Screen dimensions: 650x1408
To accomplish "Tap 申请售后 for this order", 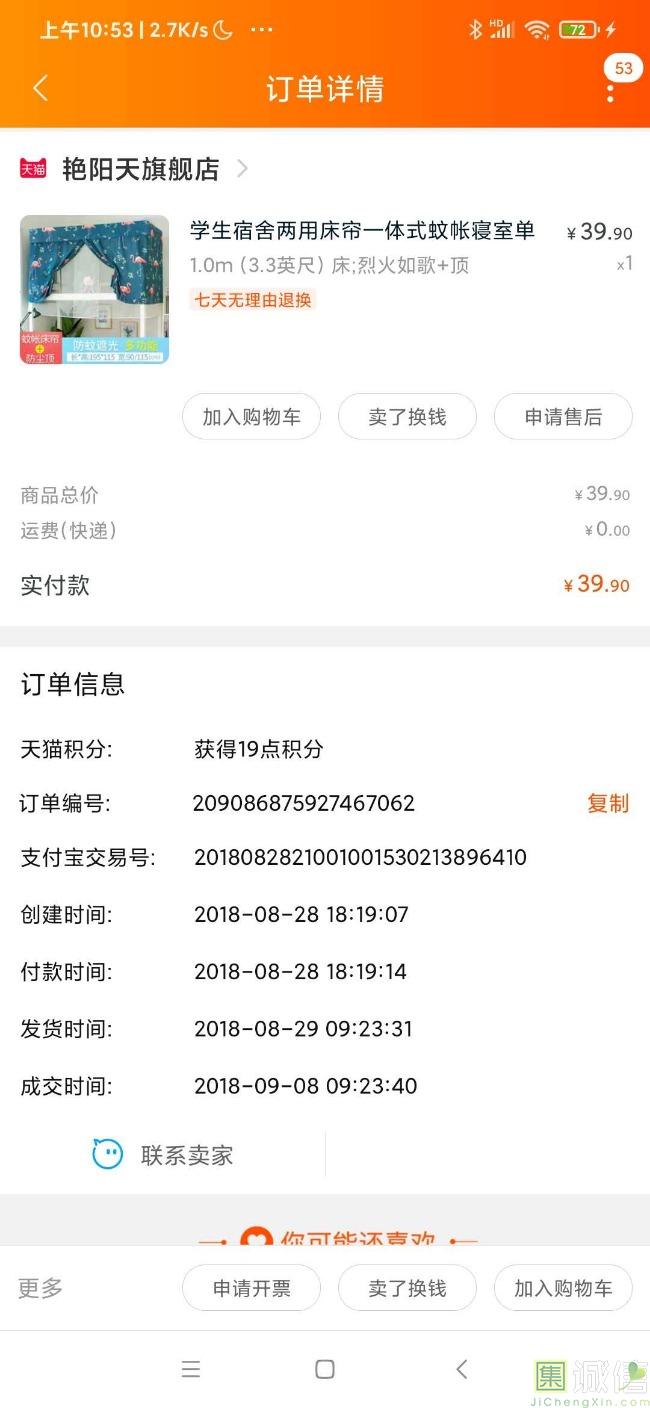I will point(563,417).
